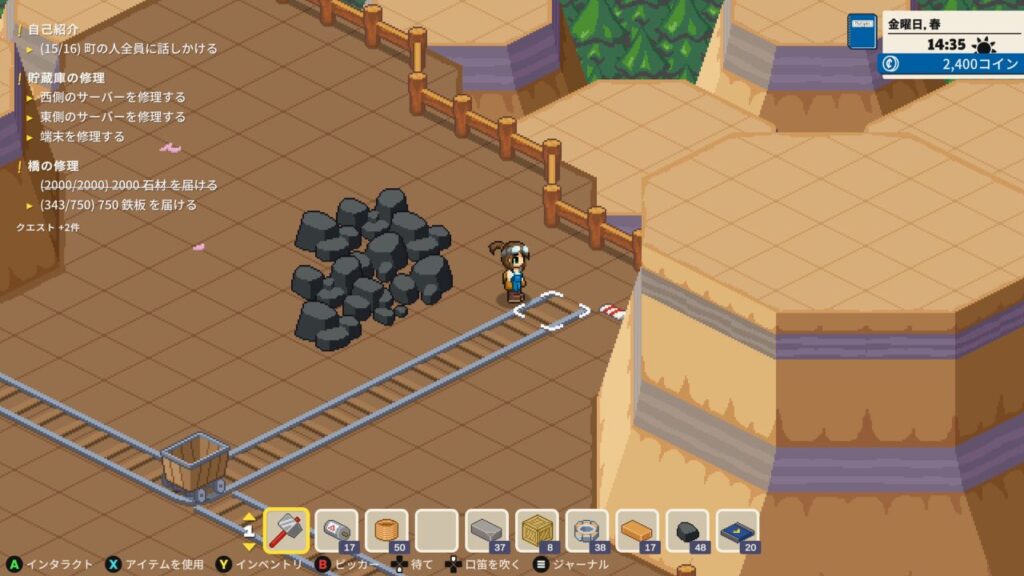
Task: Select the orange plank stack of 17
Action: pos(637,531)
